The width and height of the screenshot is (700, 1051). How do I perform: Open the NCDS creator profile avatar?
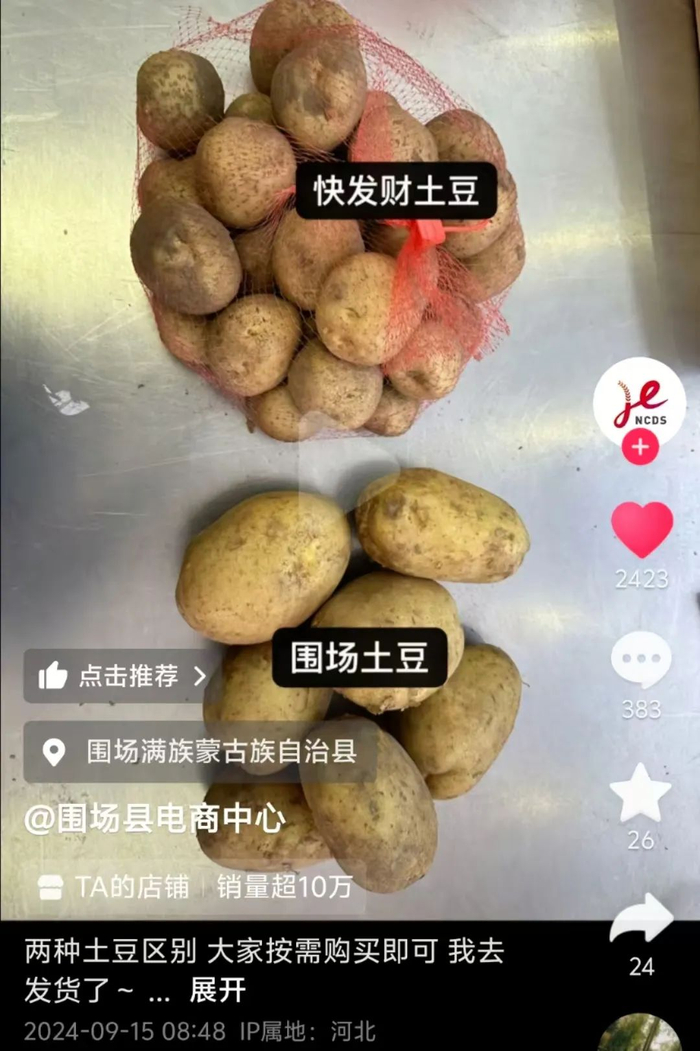click(639, 404)
